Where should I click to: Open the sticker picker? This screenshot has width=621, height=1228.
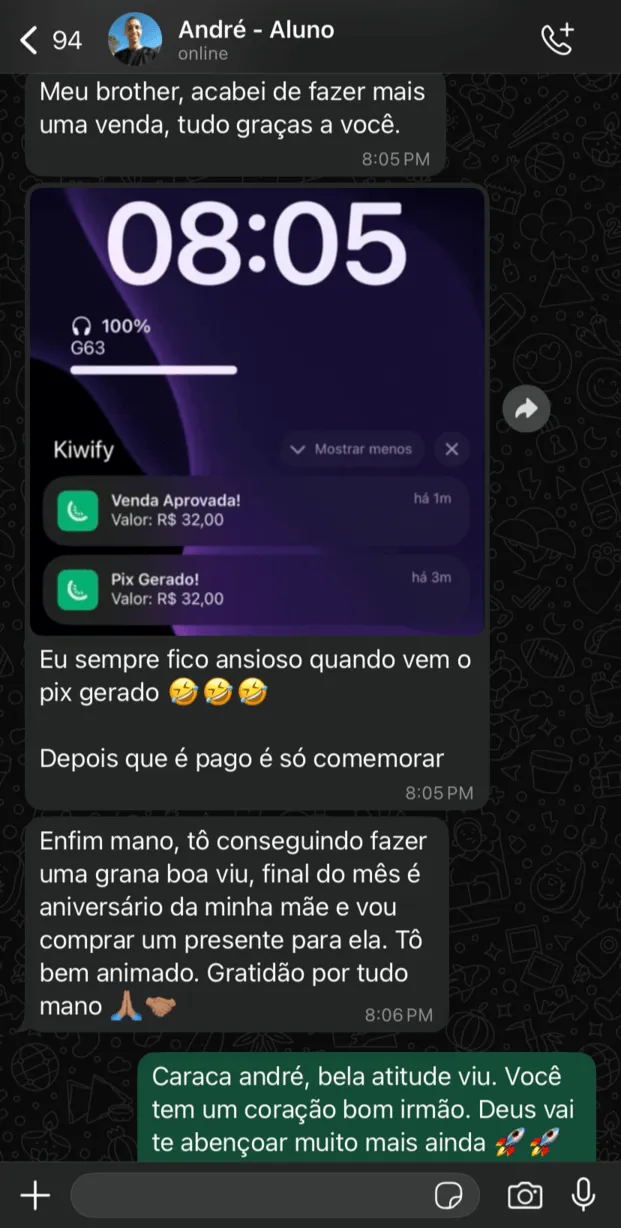coord(448,1195)
